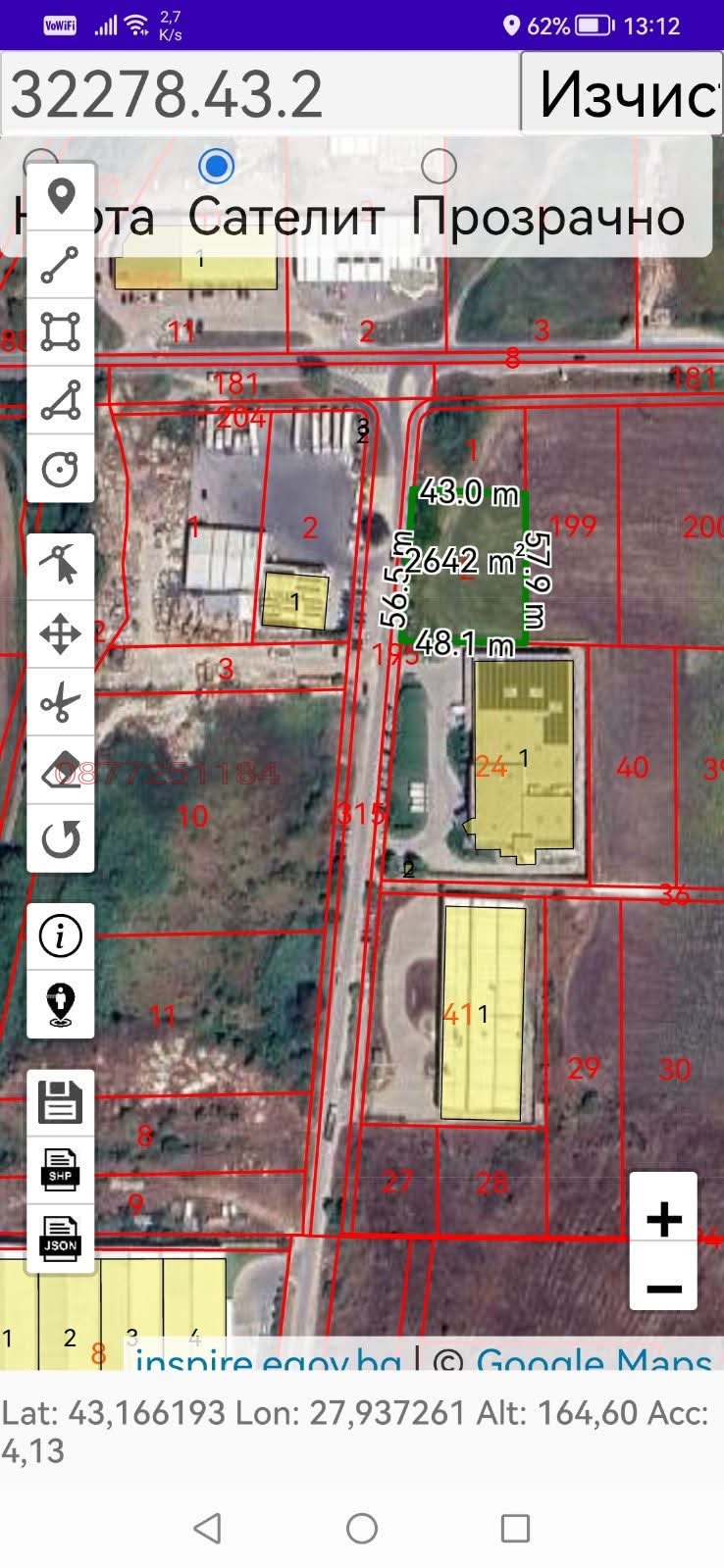Image resolution: width=724 pixels, height=1568 pixels.
Task: Activate the angle measurement tool
Action: point(61,400)
